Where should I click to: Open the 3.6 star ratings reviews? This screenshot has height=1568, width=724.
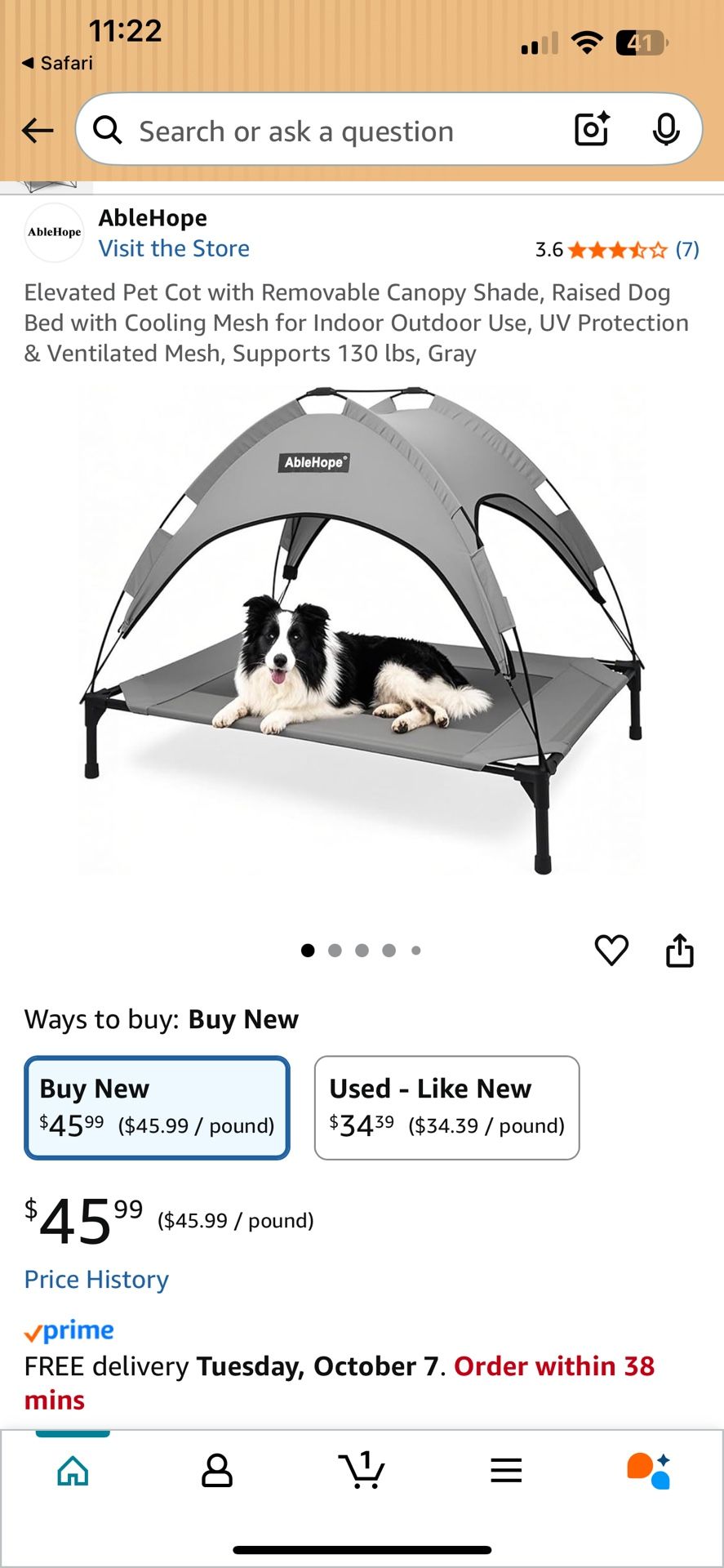(x=617, y=249)
